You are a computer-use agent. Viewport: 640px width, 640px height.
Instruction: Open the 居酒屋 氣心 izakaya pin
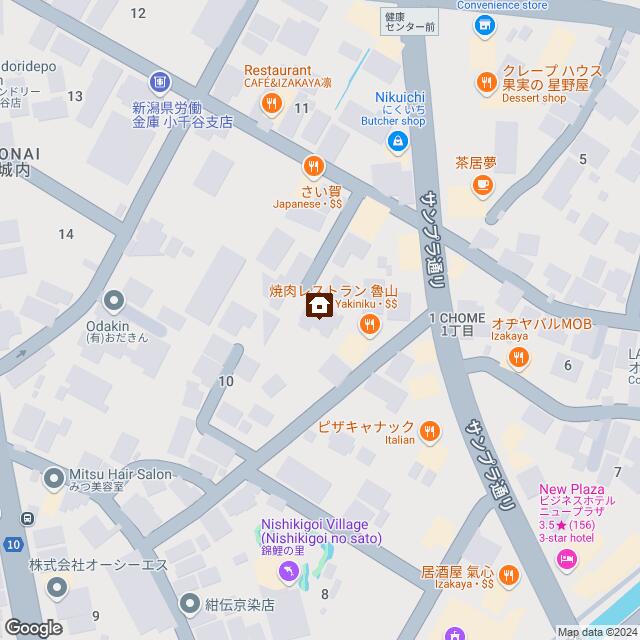click(509, 575)
